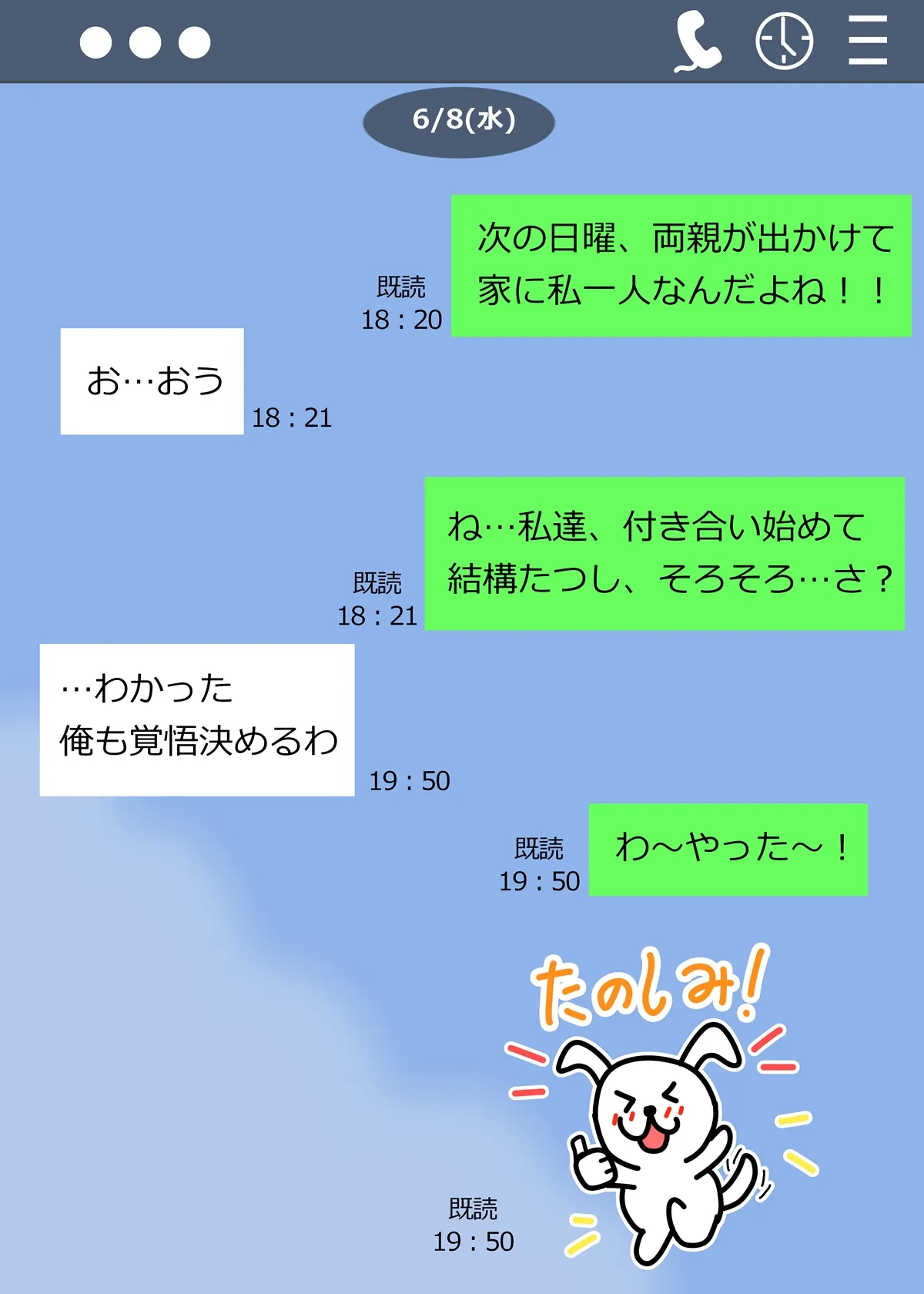
Task: Tap the message bubble saying わ〜やった〜！
Action: click(x=728, y=850)
